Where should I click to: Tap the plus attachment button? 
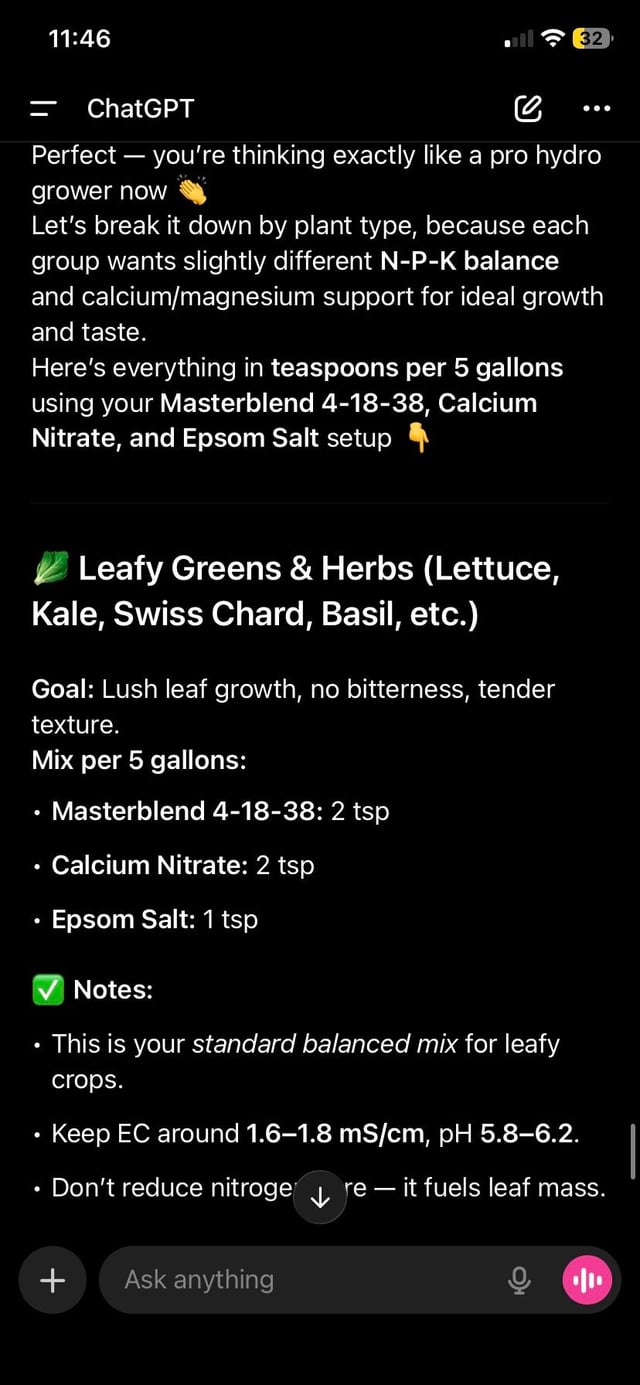53,1280
